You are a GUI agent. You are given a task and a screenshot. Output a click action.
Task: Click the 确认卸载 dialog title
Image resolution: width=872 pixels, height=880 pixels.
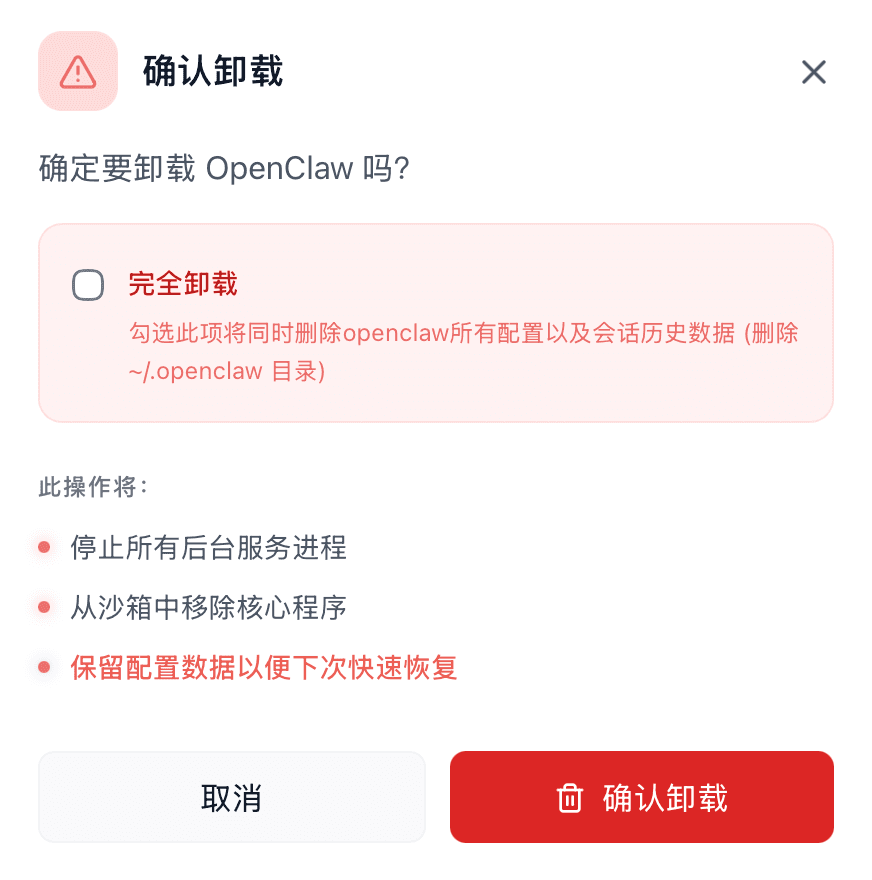coord(214,71)
